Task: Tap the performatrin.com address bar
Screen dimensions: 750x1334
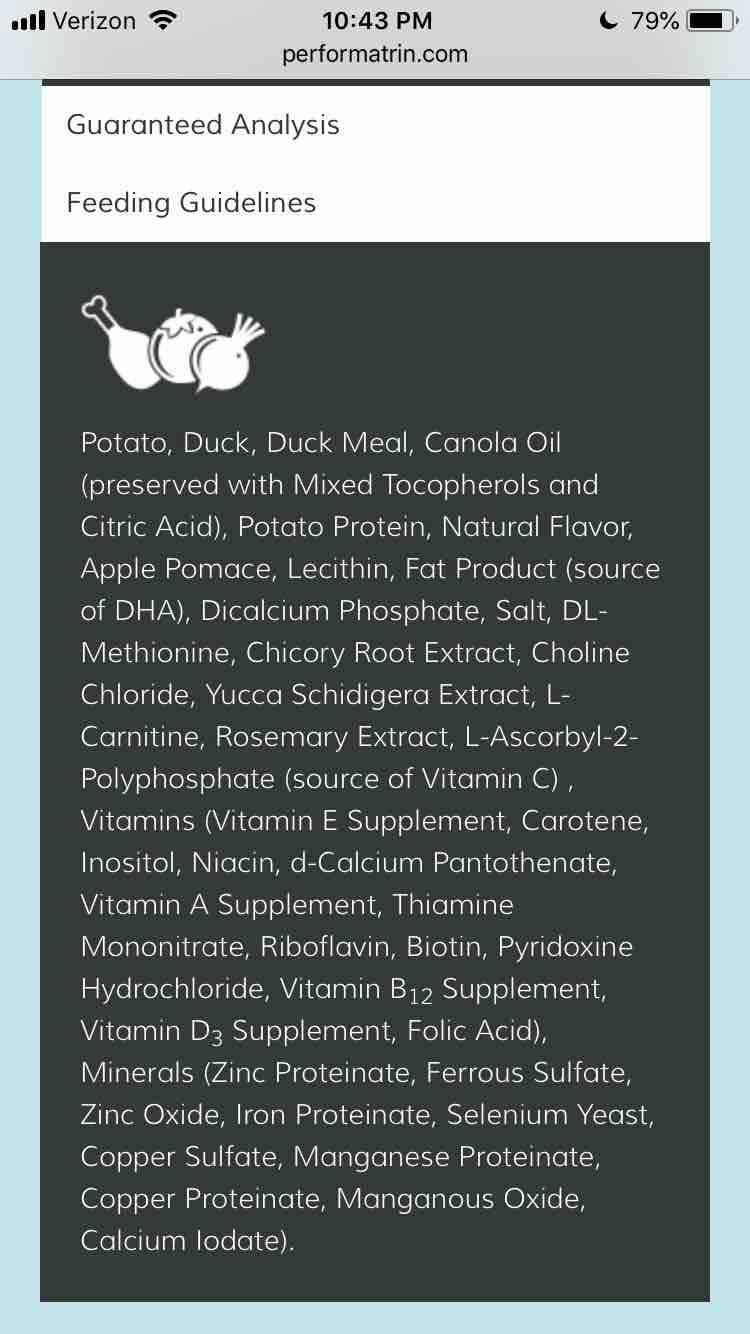Action: coord(375,54)
